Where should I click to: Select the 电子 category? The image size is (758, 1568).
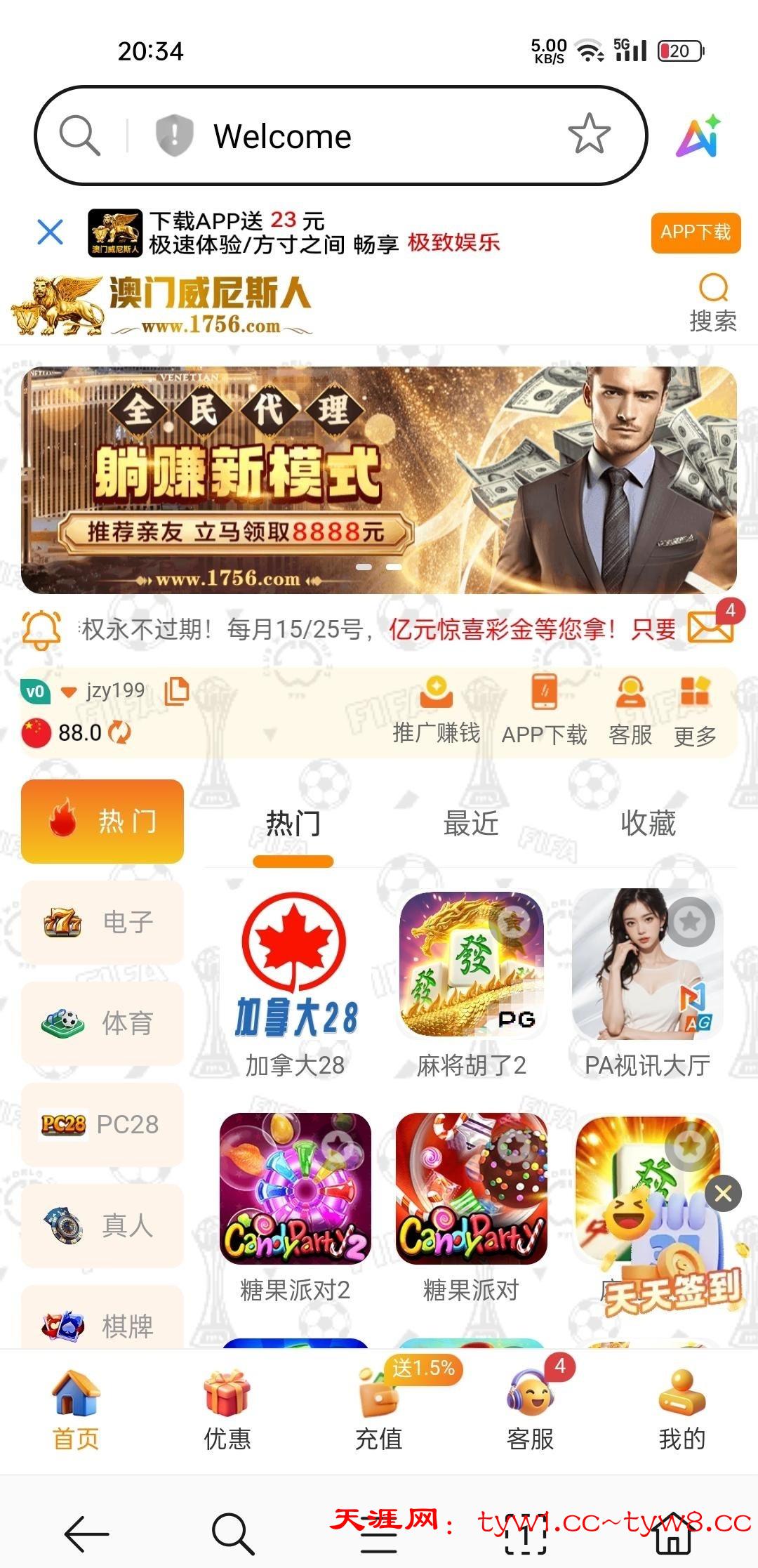click(102, 922)
